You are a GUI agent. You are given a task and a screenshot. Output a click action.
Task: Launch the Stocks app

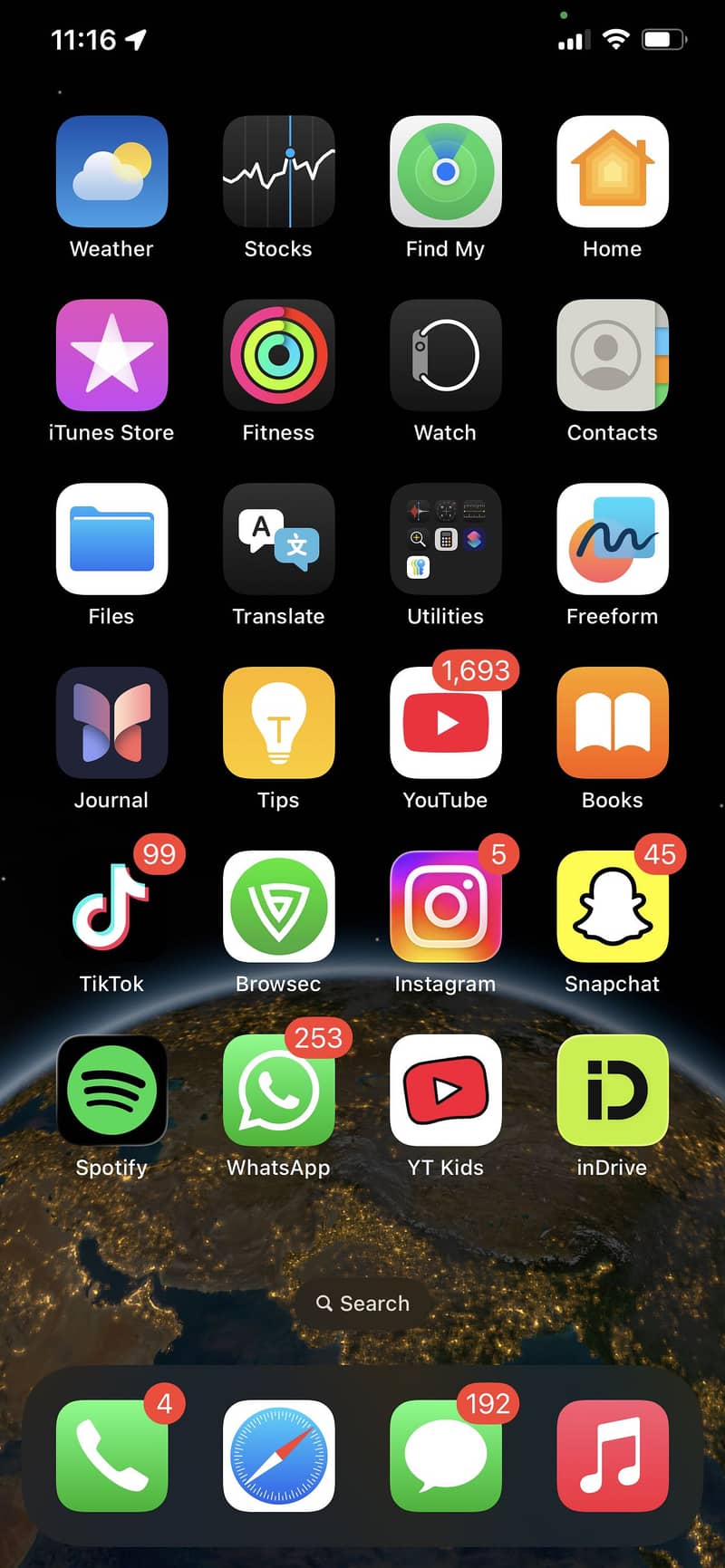[x=278, y=171]
